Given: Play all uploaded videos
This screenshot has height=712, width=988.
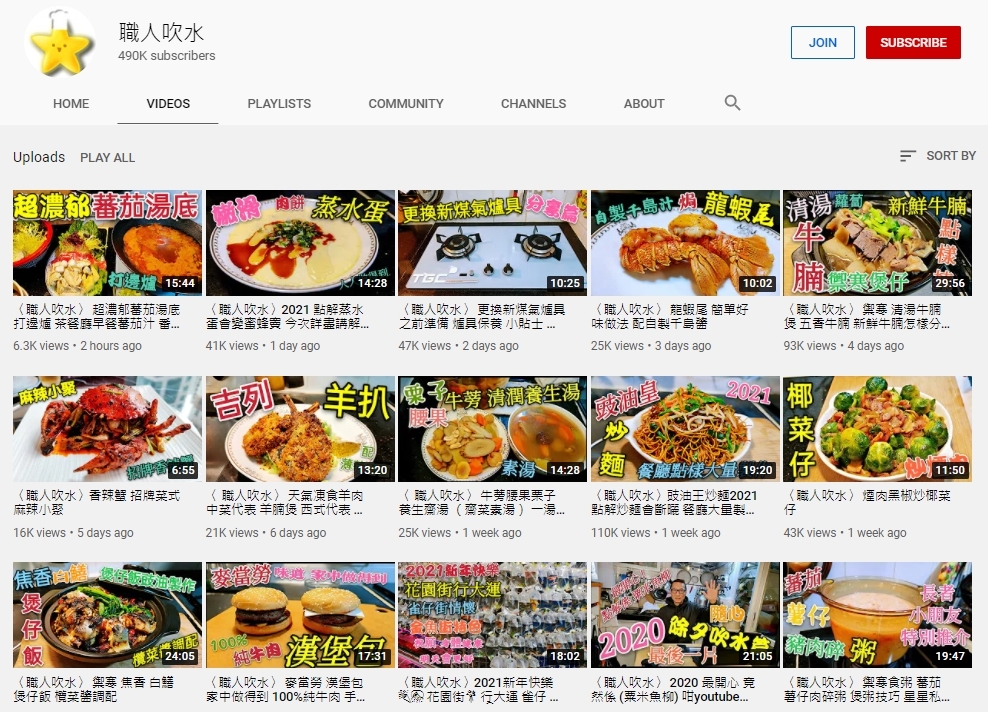Looking at the screenshot, I should 107,158.
